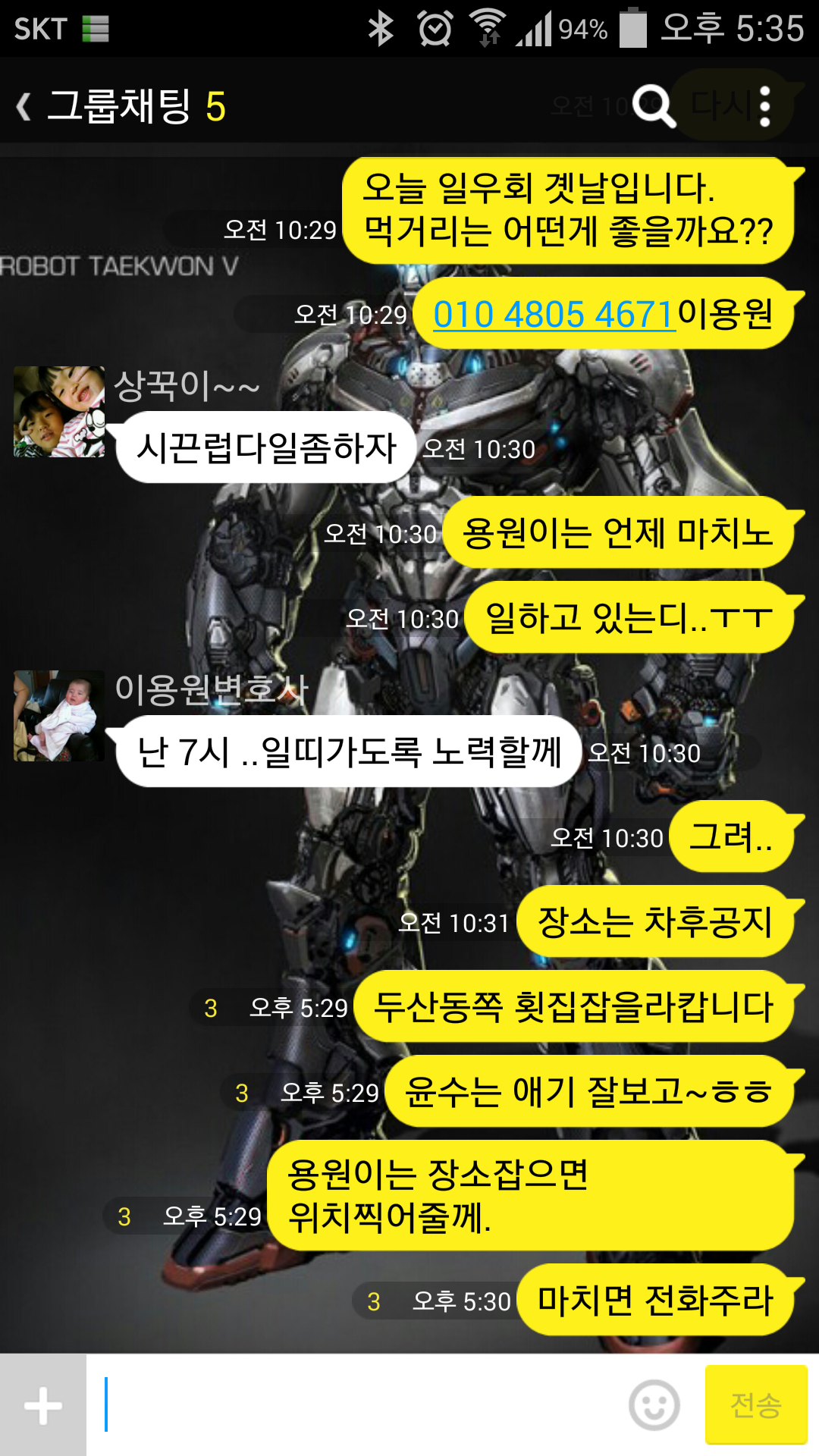
Task: Tap the 전송 send button
Action: (756, 1405)
